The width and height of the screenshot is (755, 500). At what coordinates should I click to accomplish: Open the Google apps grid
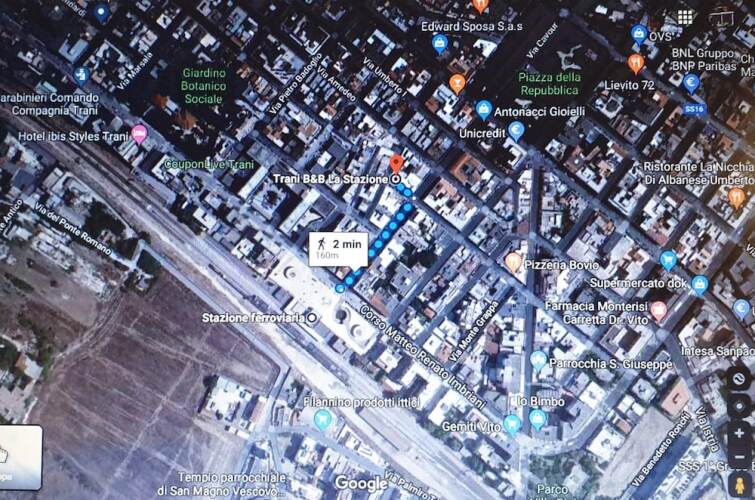tap(686, 17)
